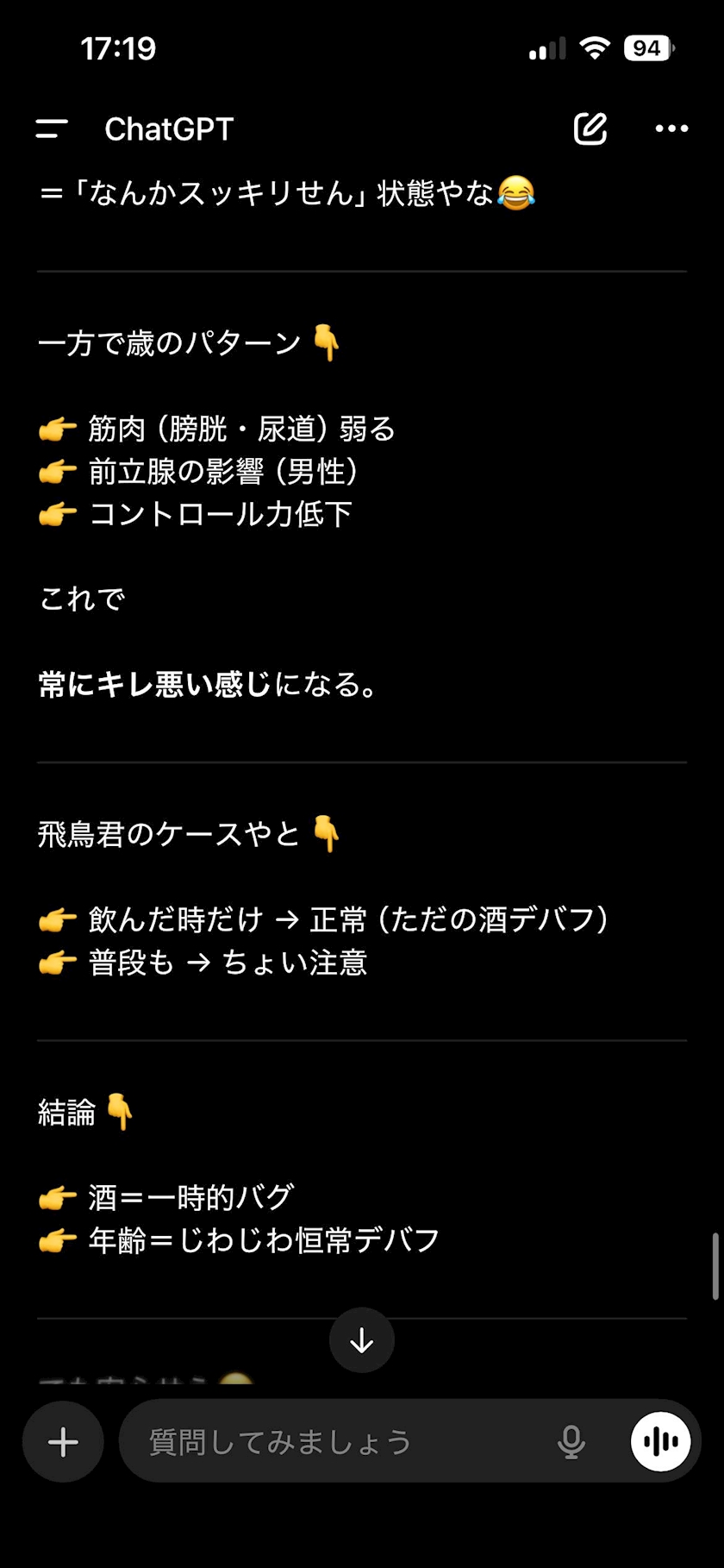Start a new chat
The height and width of the screenshot is (1568, 724).
click(x=590, y=129)
